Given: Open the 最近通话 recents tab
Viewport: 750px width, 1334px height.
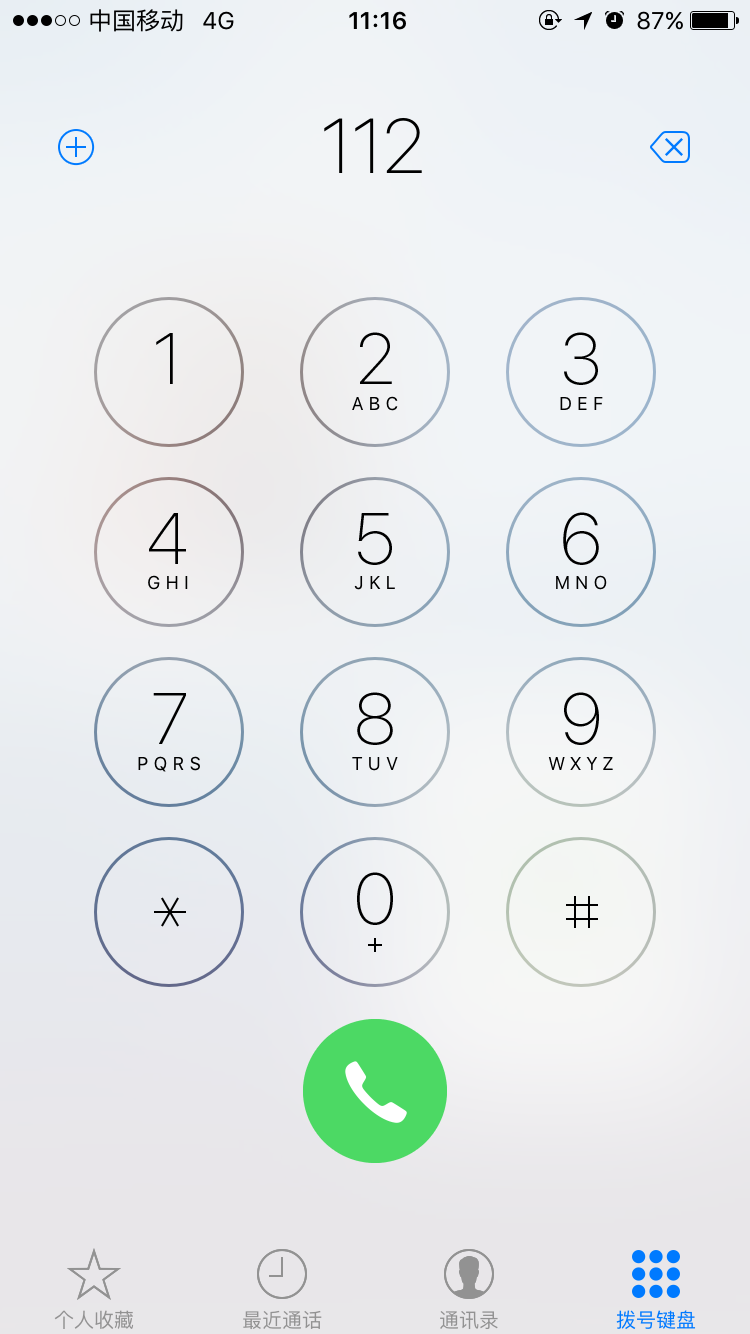Looking at the screenshot, I should pos(282,1289).
